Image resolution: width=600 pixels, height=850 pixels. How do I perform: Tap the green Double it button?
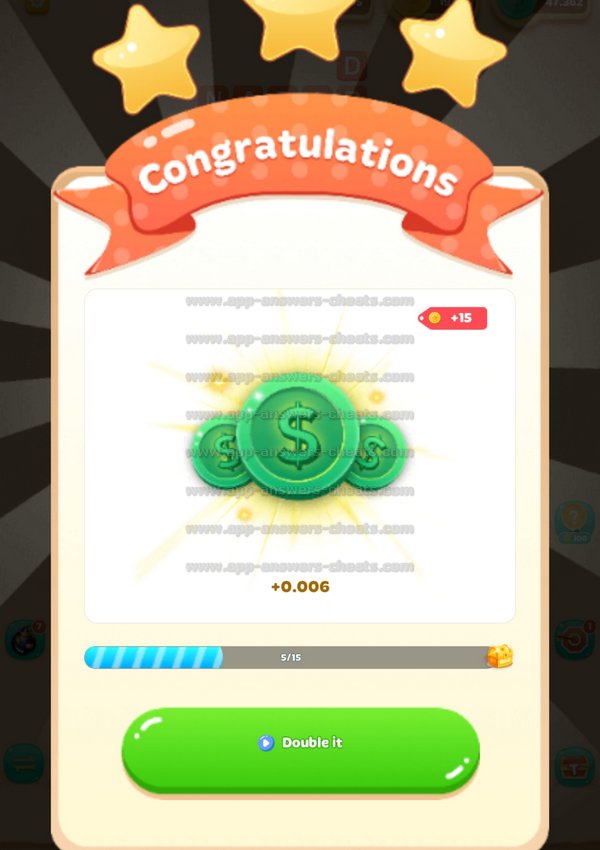300,746
